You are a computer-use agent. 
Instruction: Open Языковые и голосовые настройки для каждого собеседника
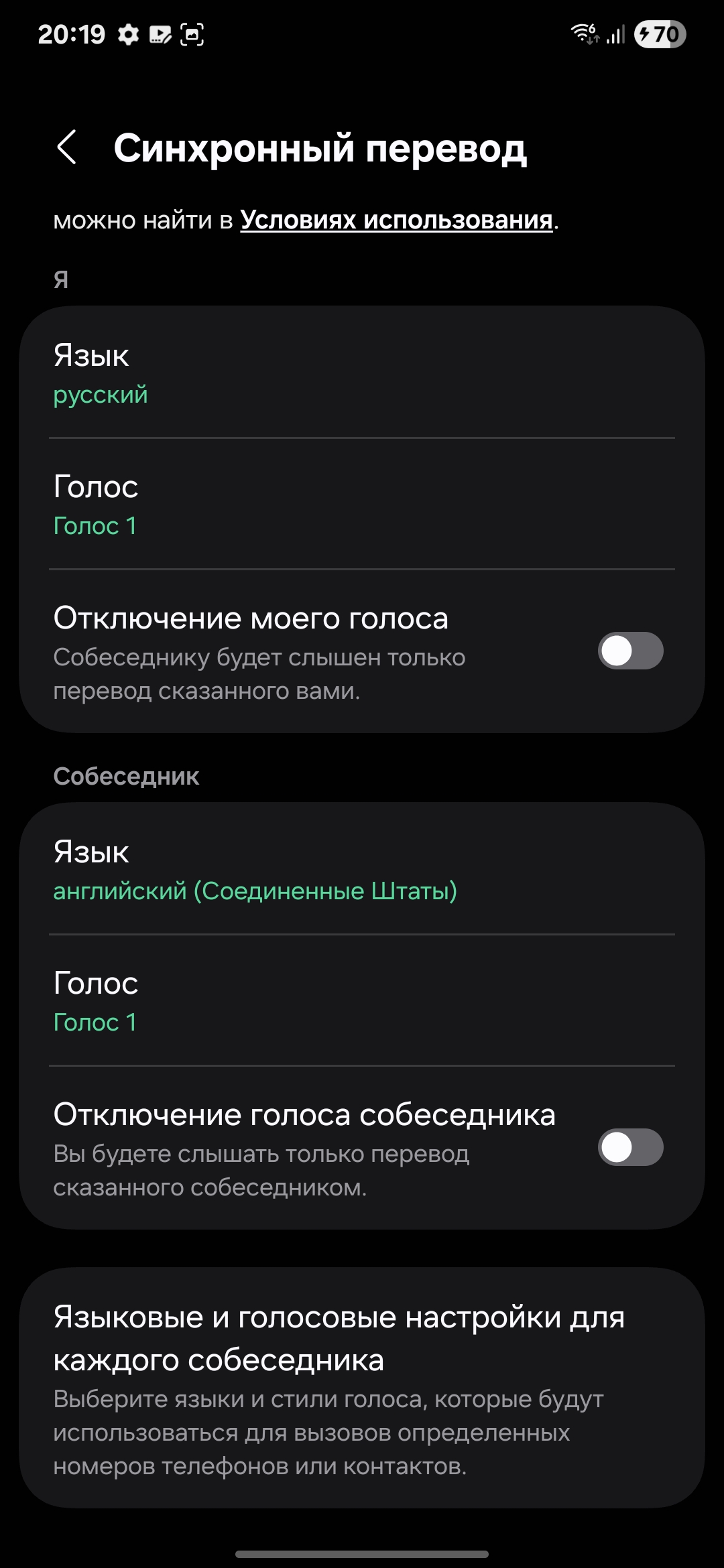[362, 1388]
